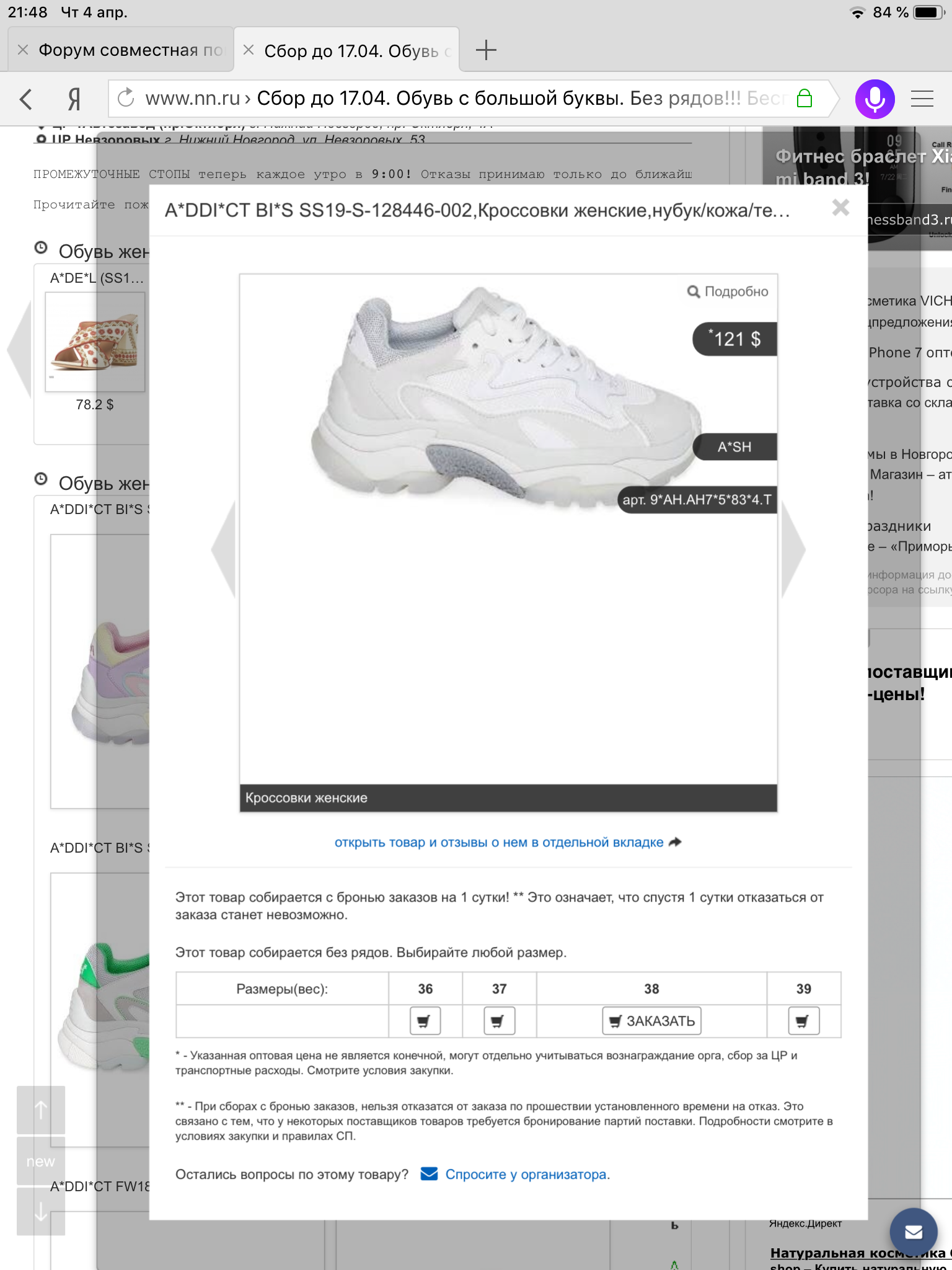Open Подробно zoom on product image
Viewport: 952px width, 1270px height.
[x=728, y=291]
